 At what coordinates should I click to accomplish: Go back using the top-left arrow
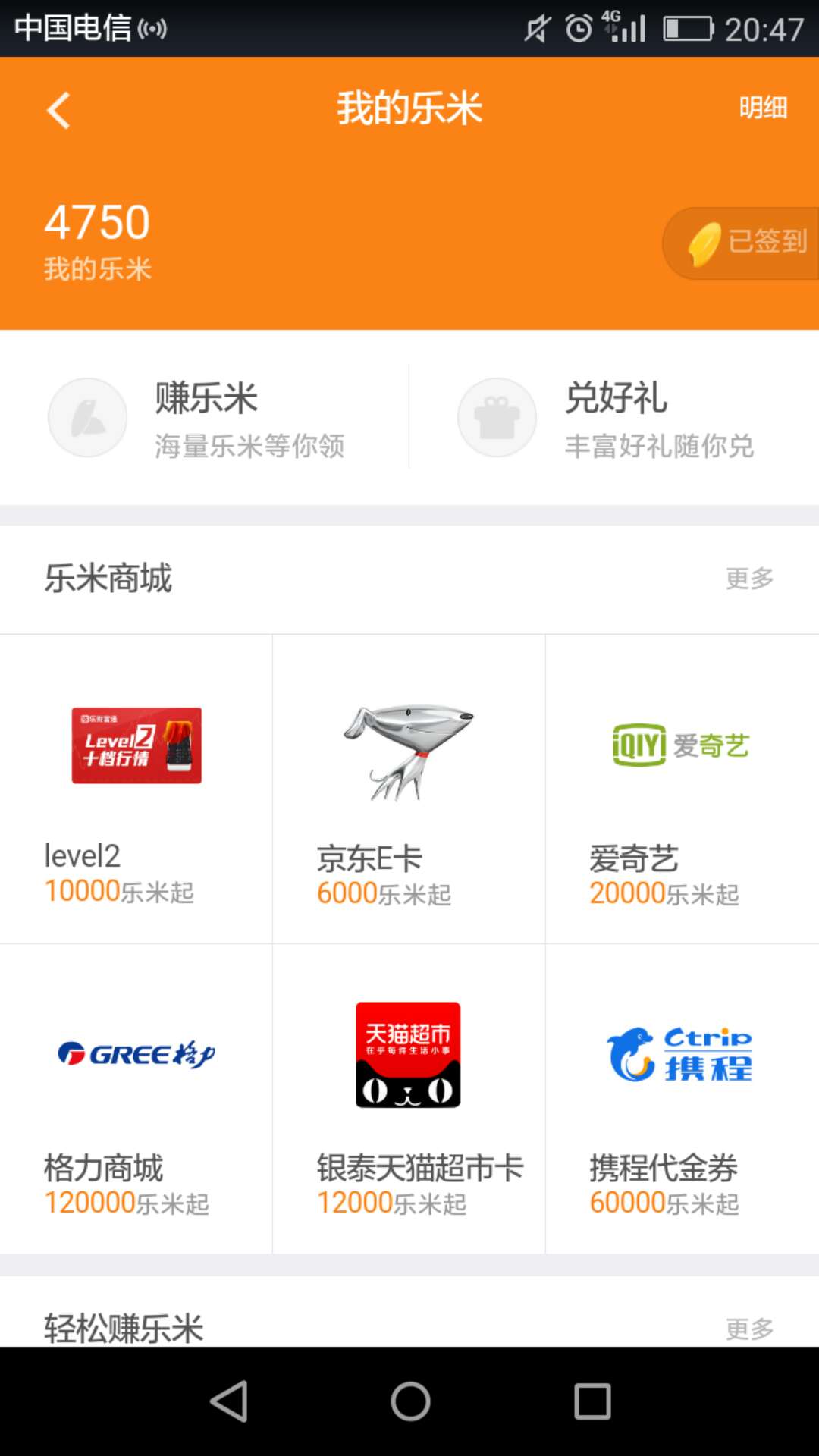coord(58,110)
